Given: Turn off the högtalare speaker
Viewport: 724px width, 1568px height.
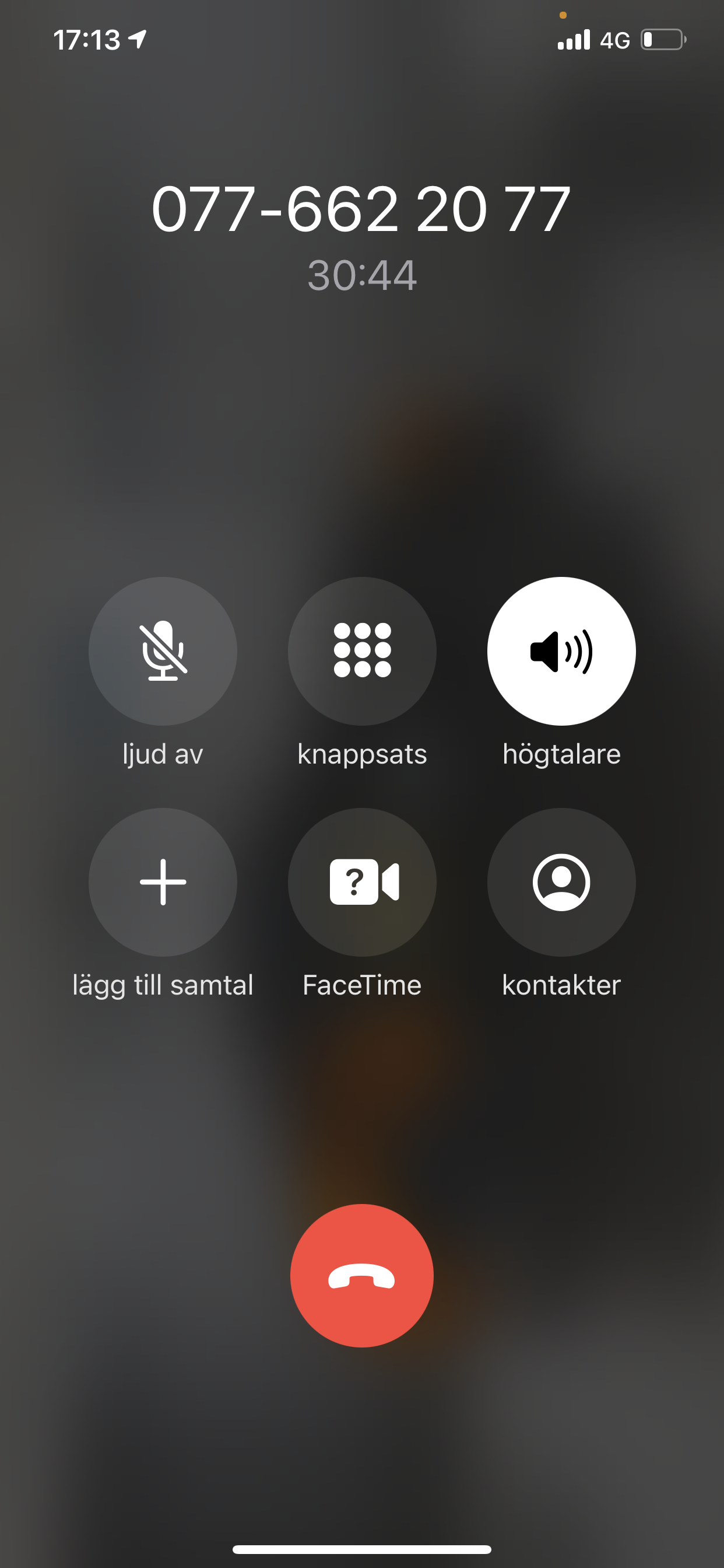Looking at the screenshot, I should click(561, 650).
